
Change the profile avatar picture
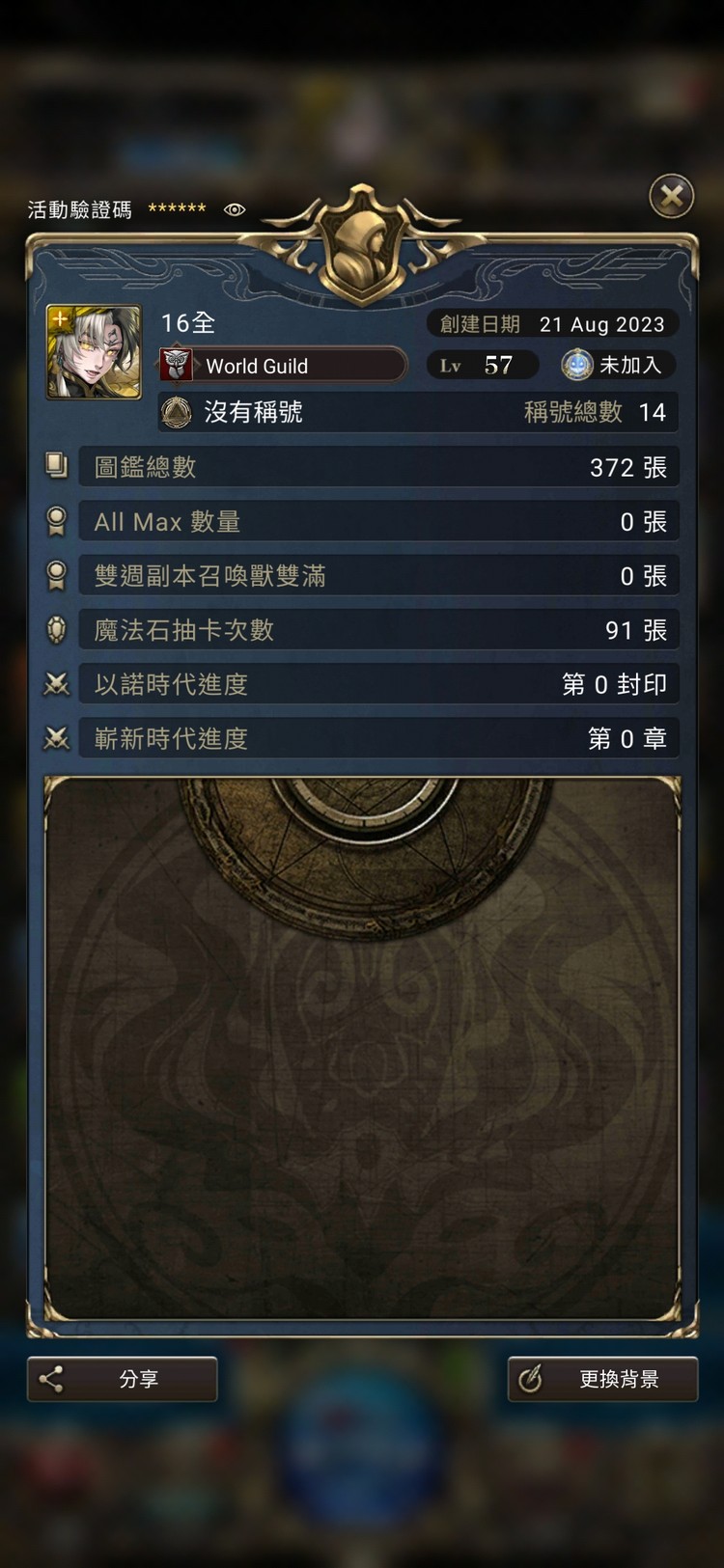[94, 351]
